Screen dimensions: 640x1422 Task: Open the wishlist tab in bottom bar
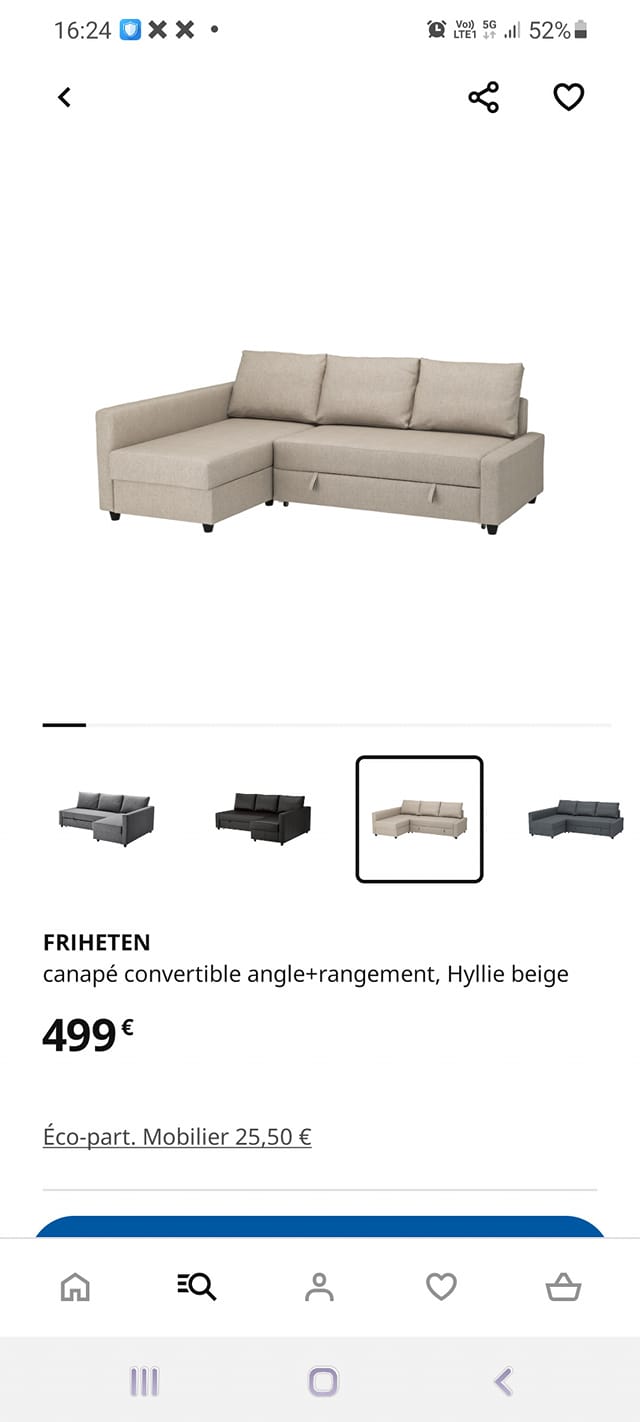(441, 1287)
